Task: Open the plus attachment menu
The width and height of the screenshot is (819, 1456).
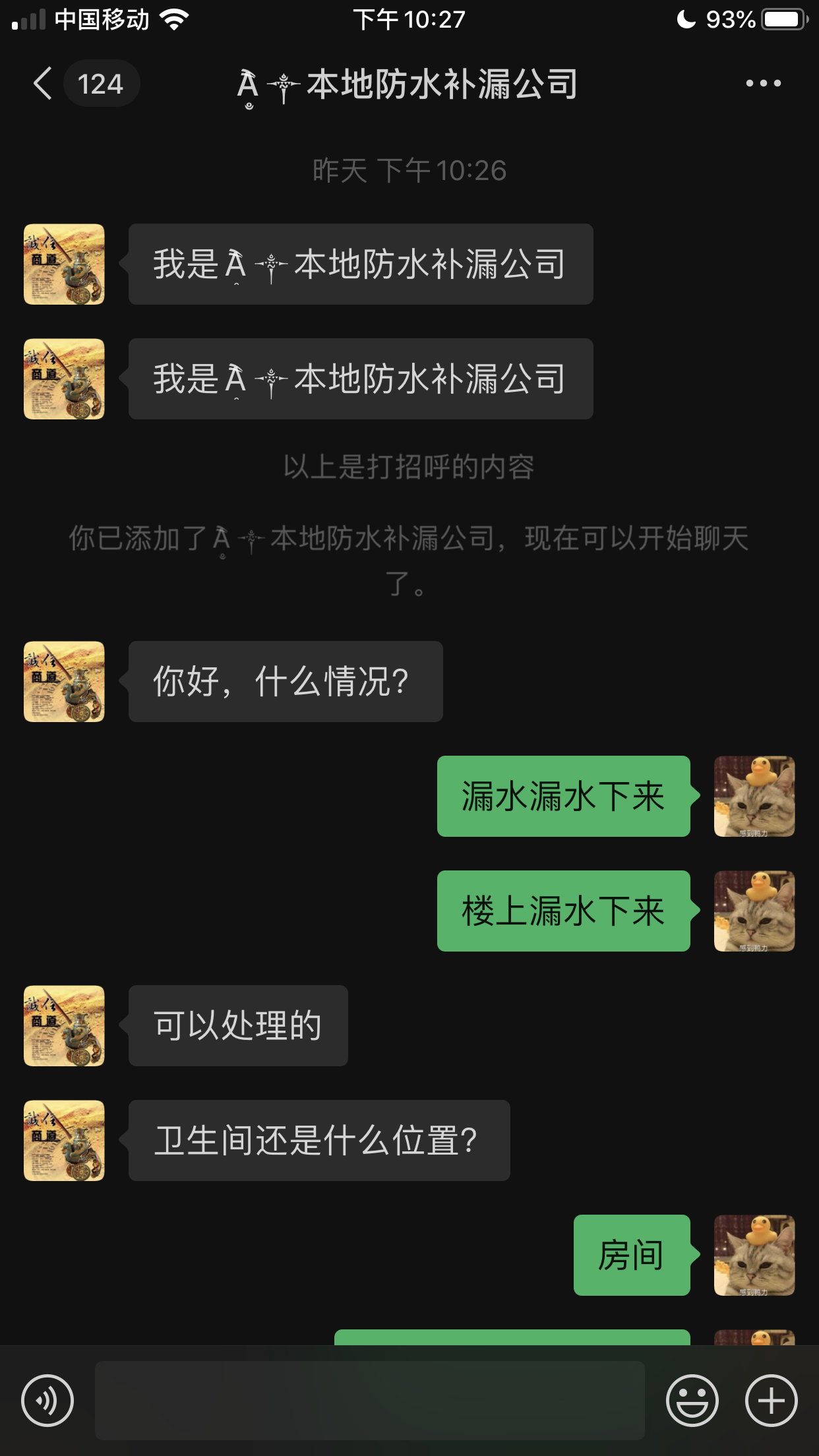Action: [x=771, y=1400]
